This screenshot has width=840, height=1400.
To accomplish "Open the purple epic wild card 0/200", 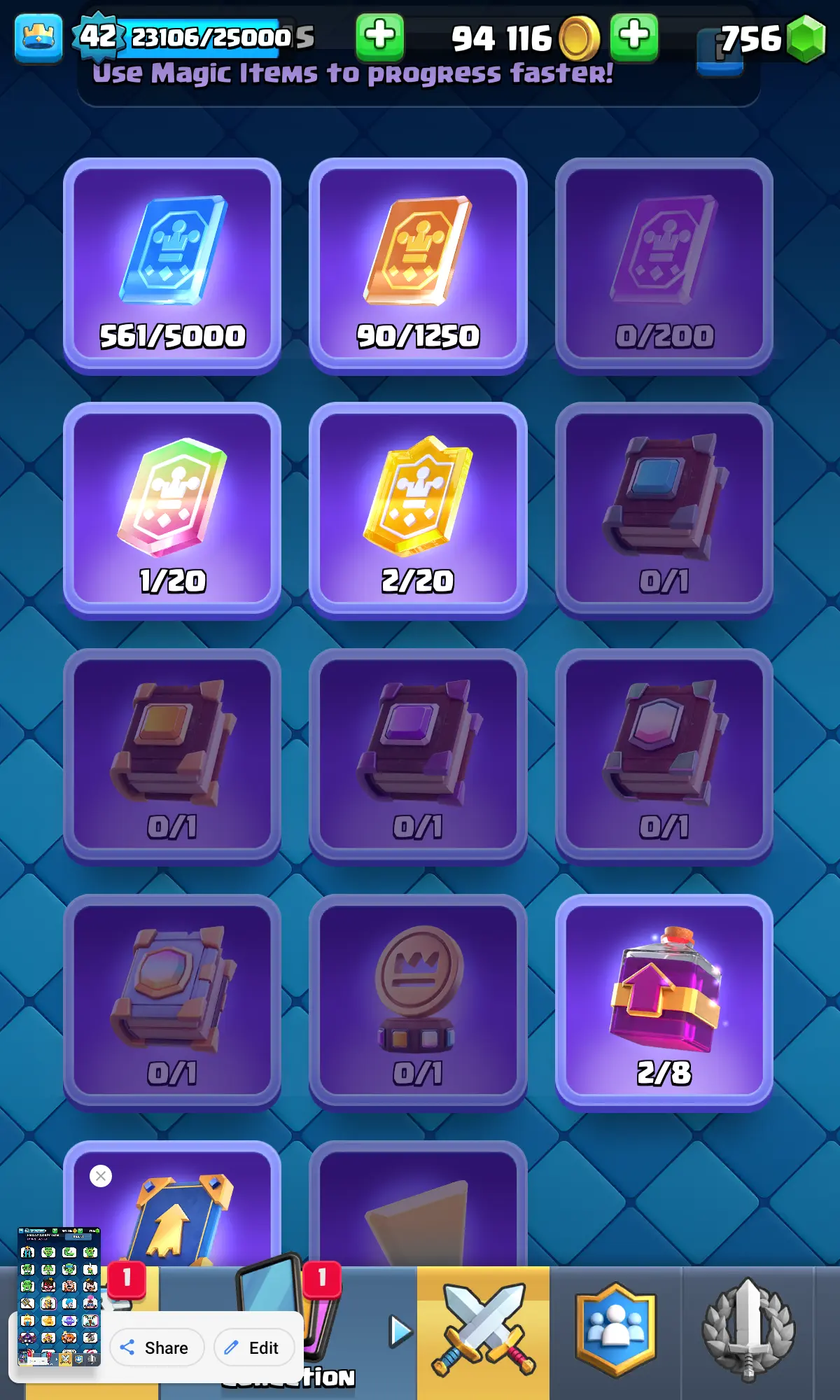I will click(x=664, y=266).
